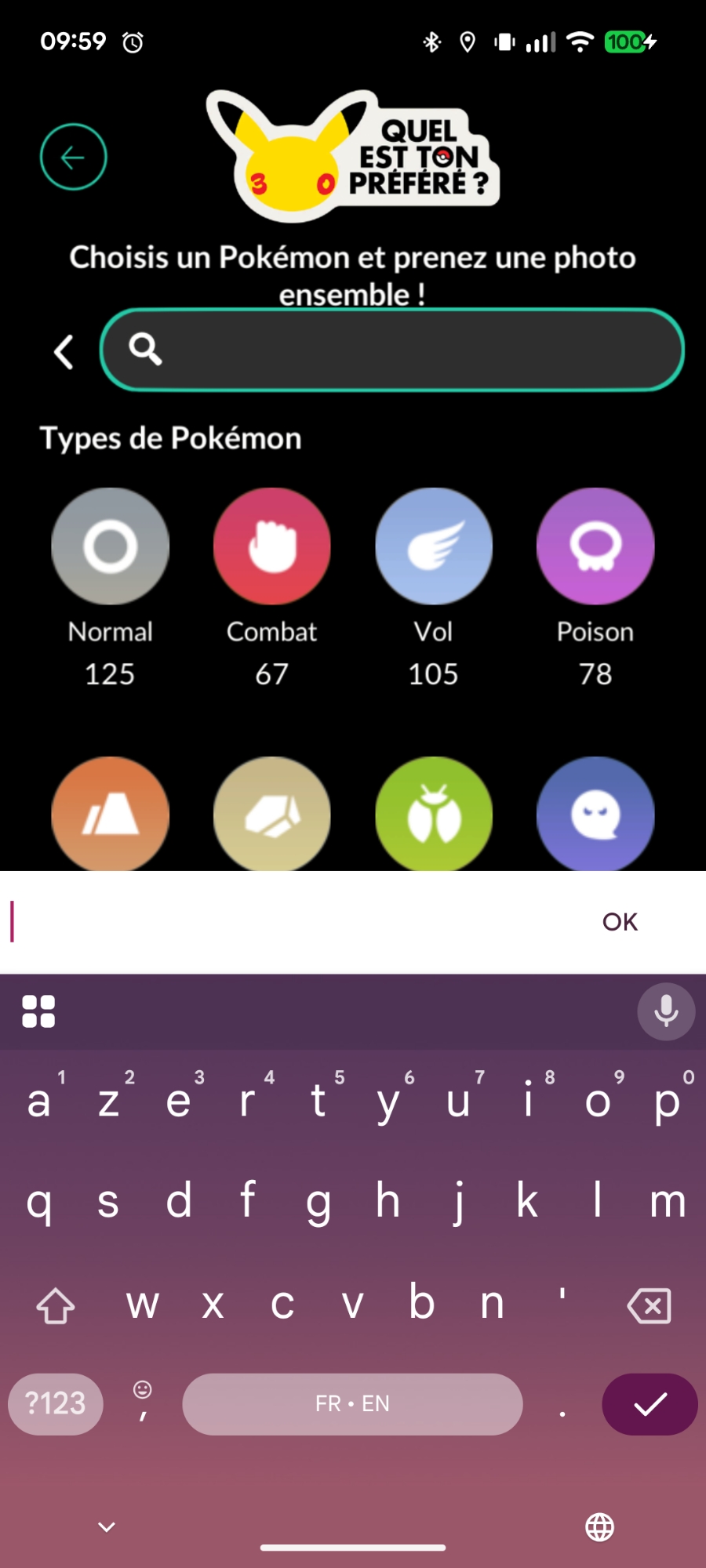Select the Normal Pokémon type
The image size is (706, 1568).
pos(111,546)
